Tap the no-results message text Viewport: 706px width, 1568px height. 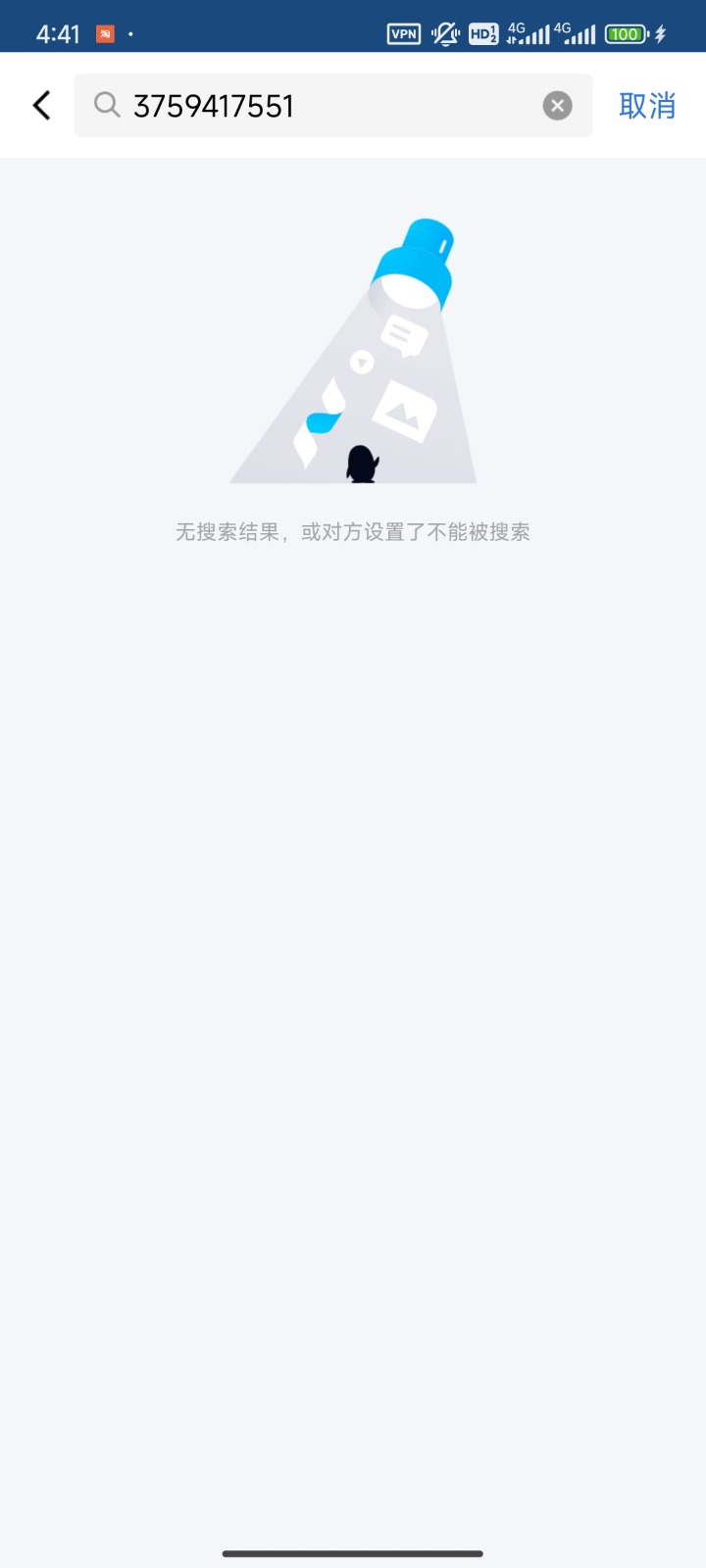click(x=353, y=530)
